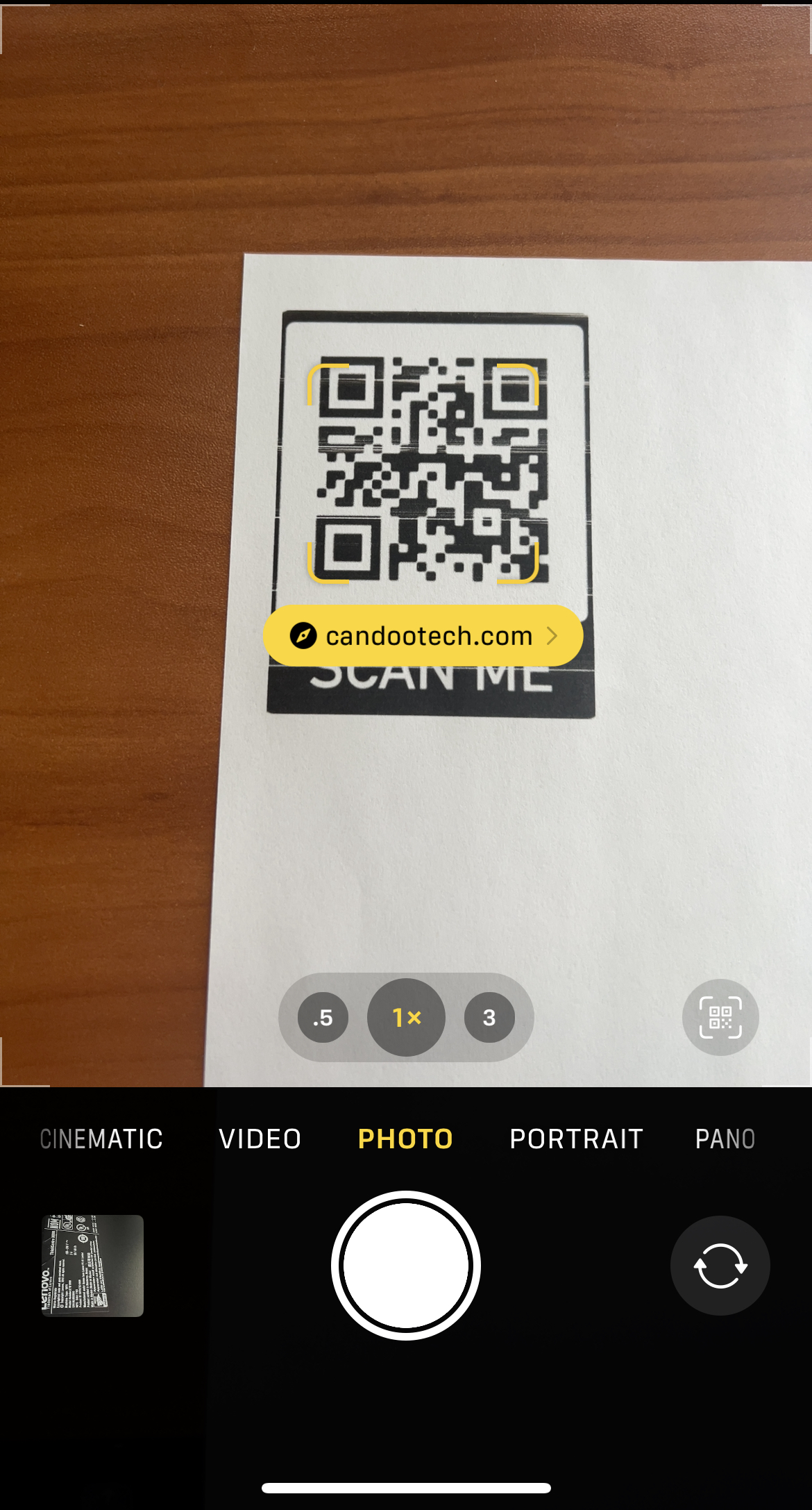This screenshot has width=812, height=1510.
Task: Select the .5 ultra-wide zoom
Action: pos(321,1017)
